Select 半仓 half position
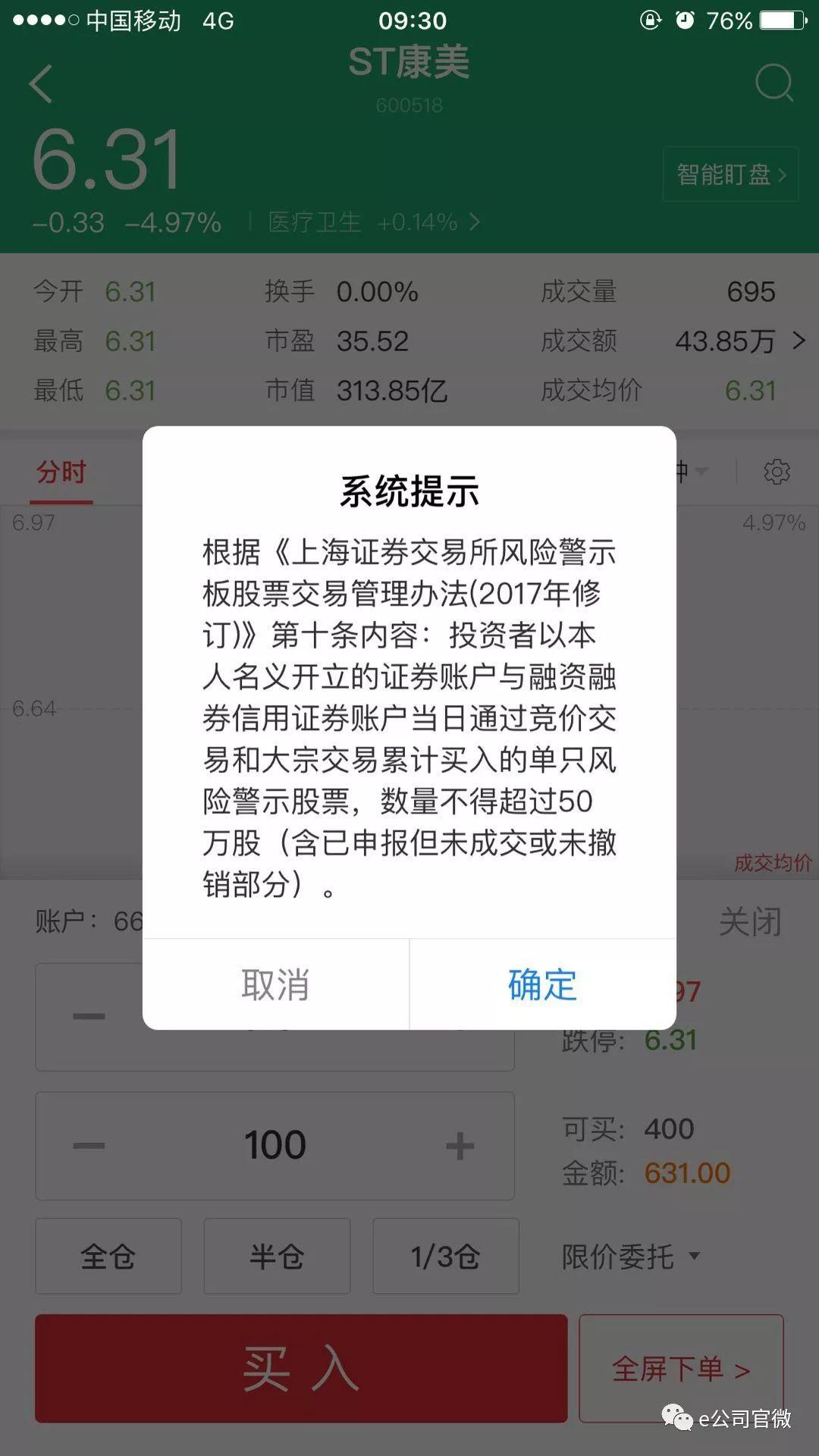The height and width of the screenshot is (1456, 819). click(277, 1256)
